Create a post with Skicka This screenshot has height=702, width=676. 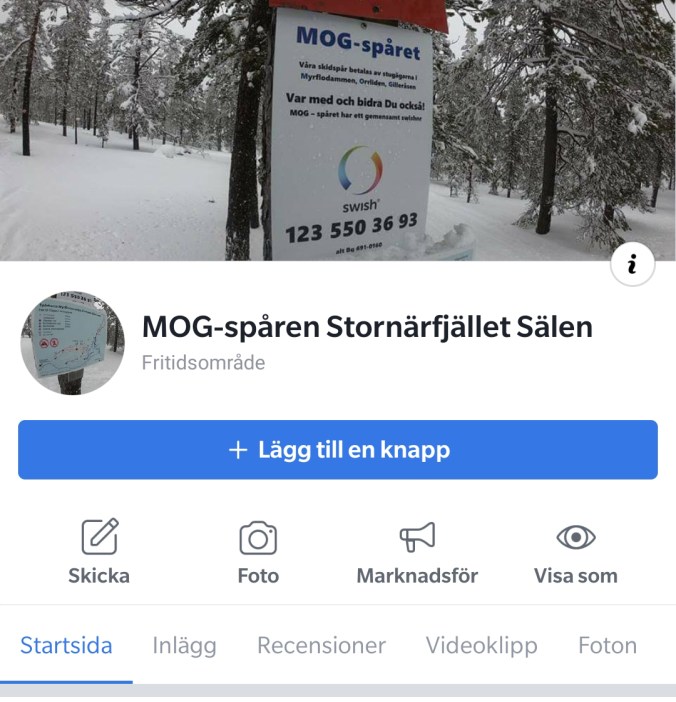tap(99, 551)
